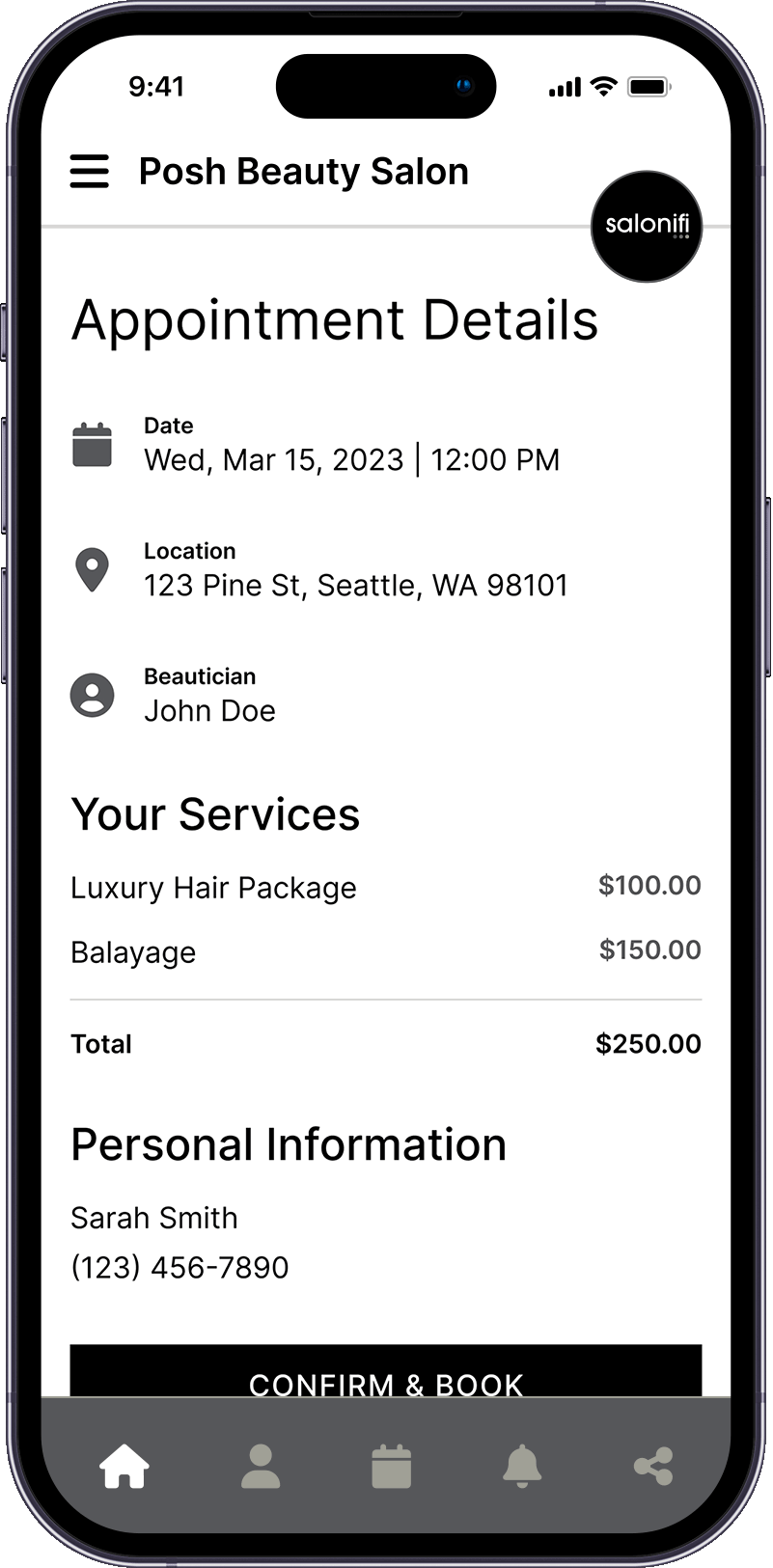This screenshot has width=773, height=1568.
Task: Click the location pin icon near the address
Action: tap(92, 569)
